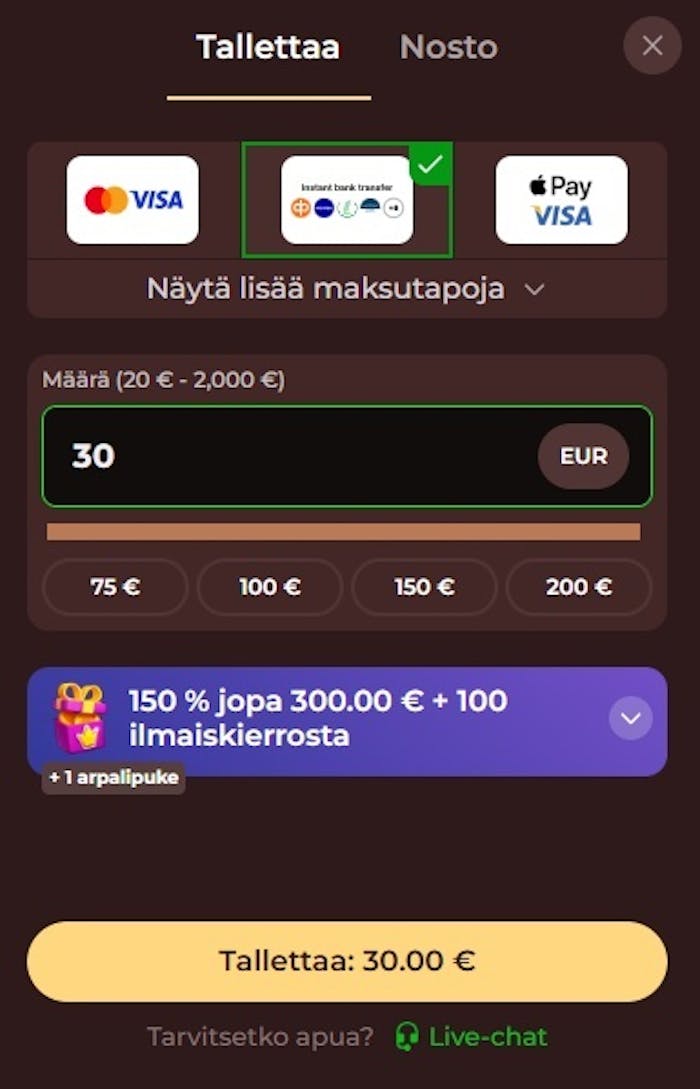The height and width of the screenshot is (1089, 700).
Task: Set amount to 100 €
Action: pos(270,587)
